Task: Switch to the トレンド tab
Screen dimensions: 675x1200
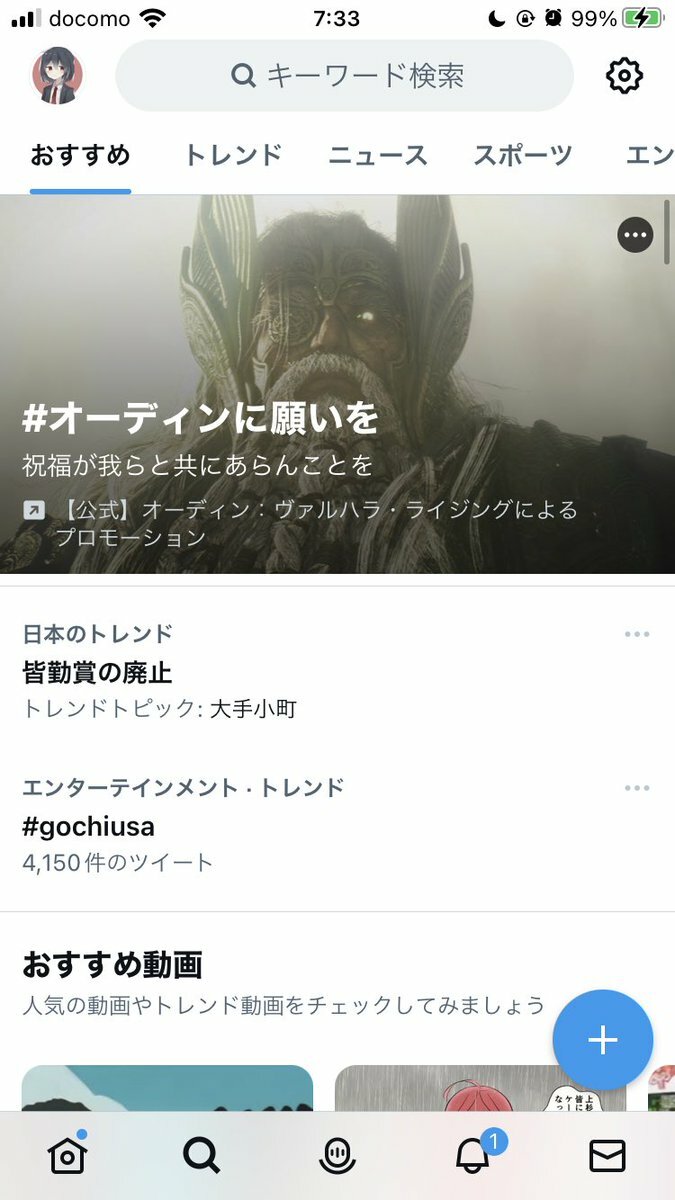Action: click(x=233, y=155)
